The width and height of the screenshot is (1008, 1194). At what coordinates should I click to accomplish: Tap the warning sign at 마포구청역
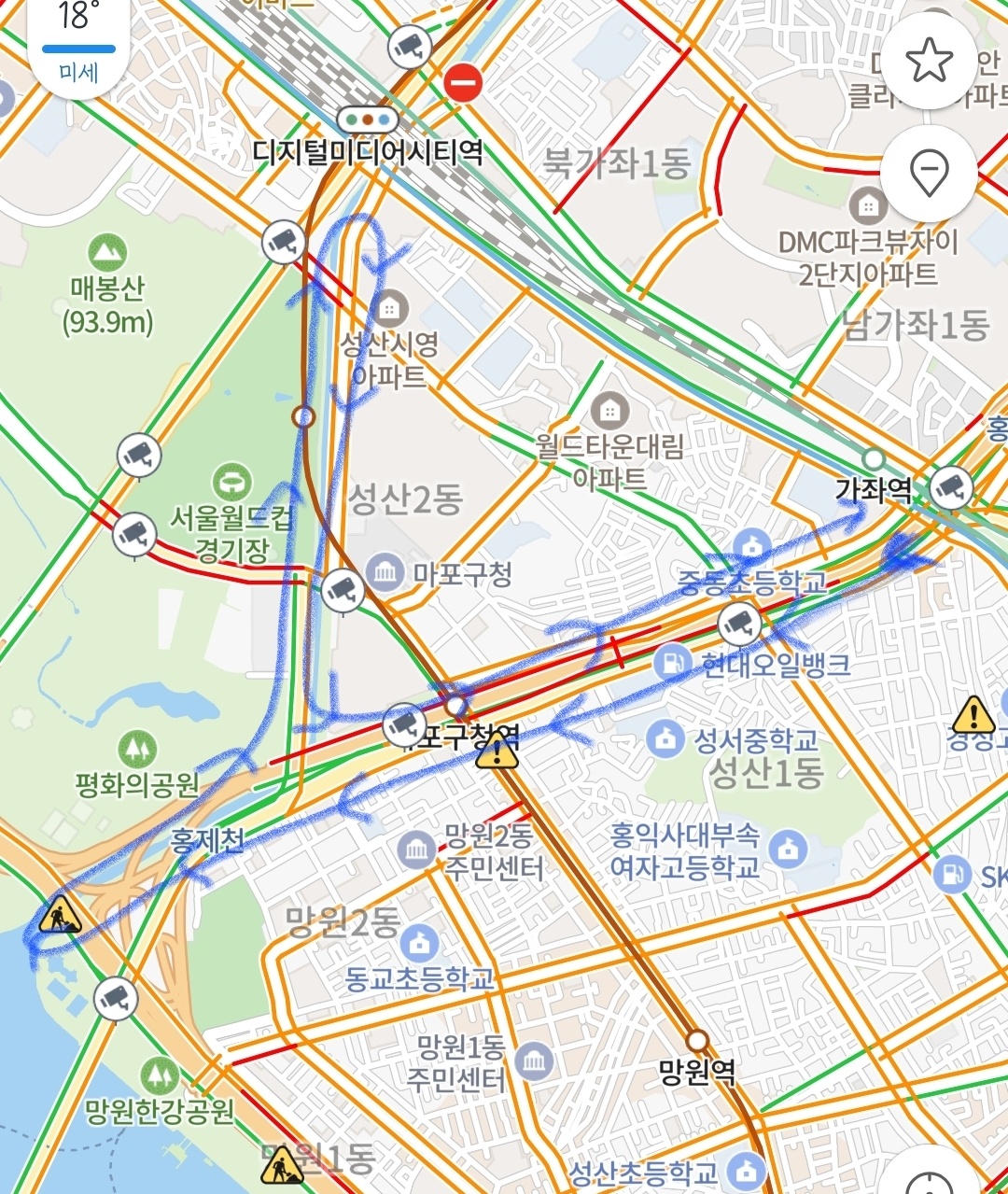(497, 750)
